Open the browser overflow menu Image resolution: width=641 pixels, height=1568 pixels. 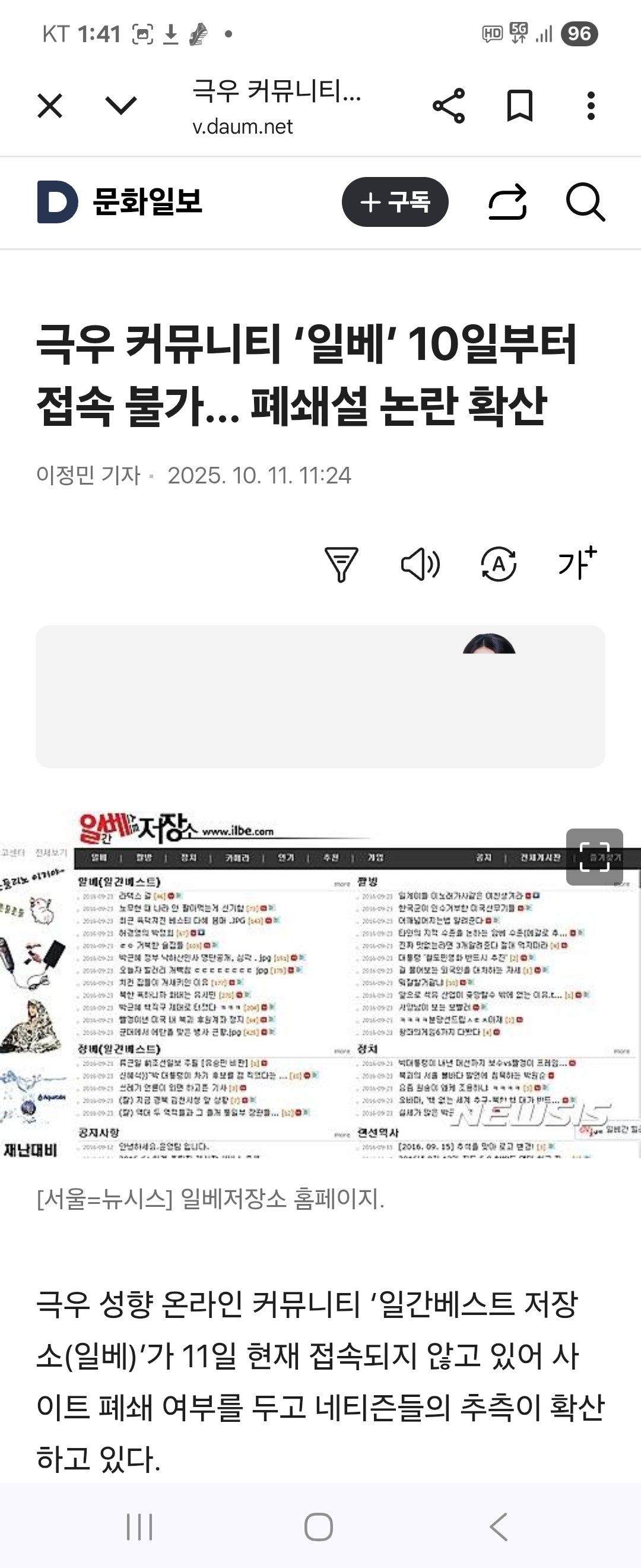point(591,106)
